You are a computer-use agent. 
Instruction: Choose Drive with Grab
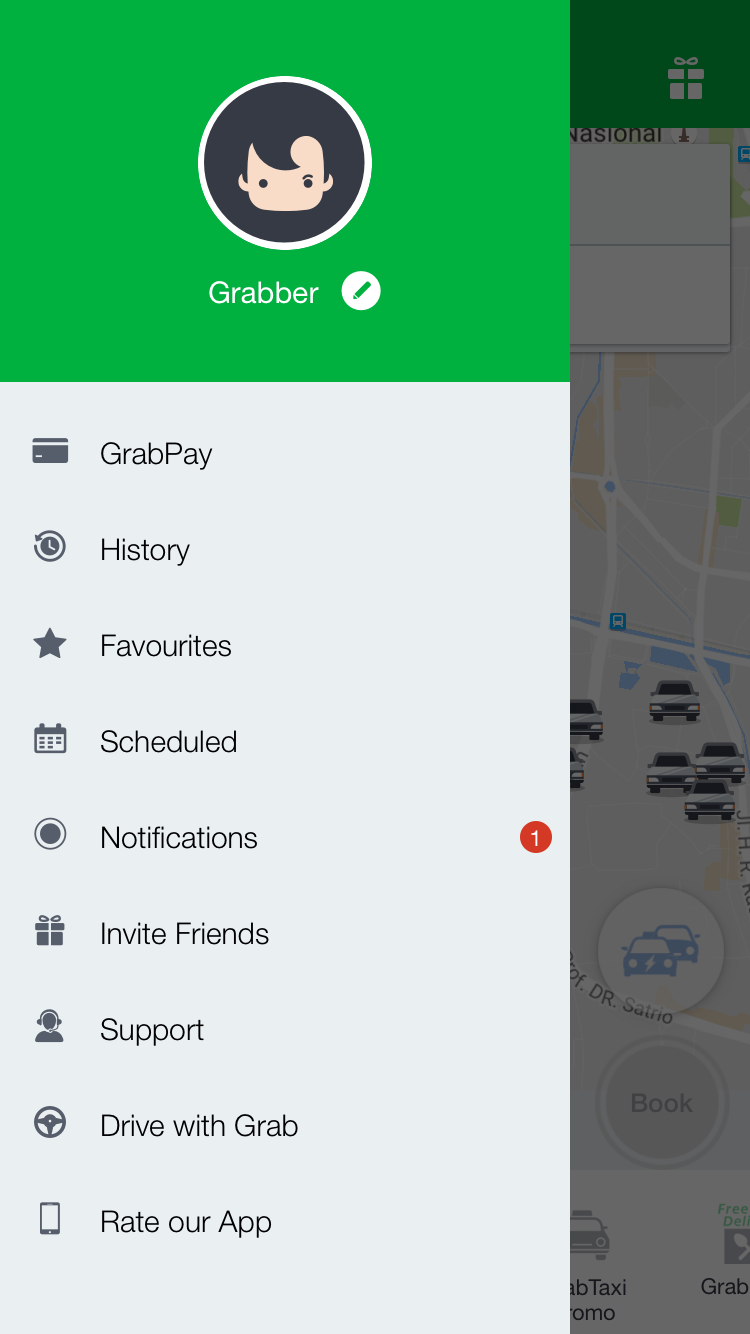click(x=199, y=1126)
